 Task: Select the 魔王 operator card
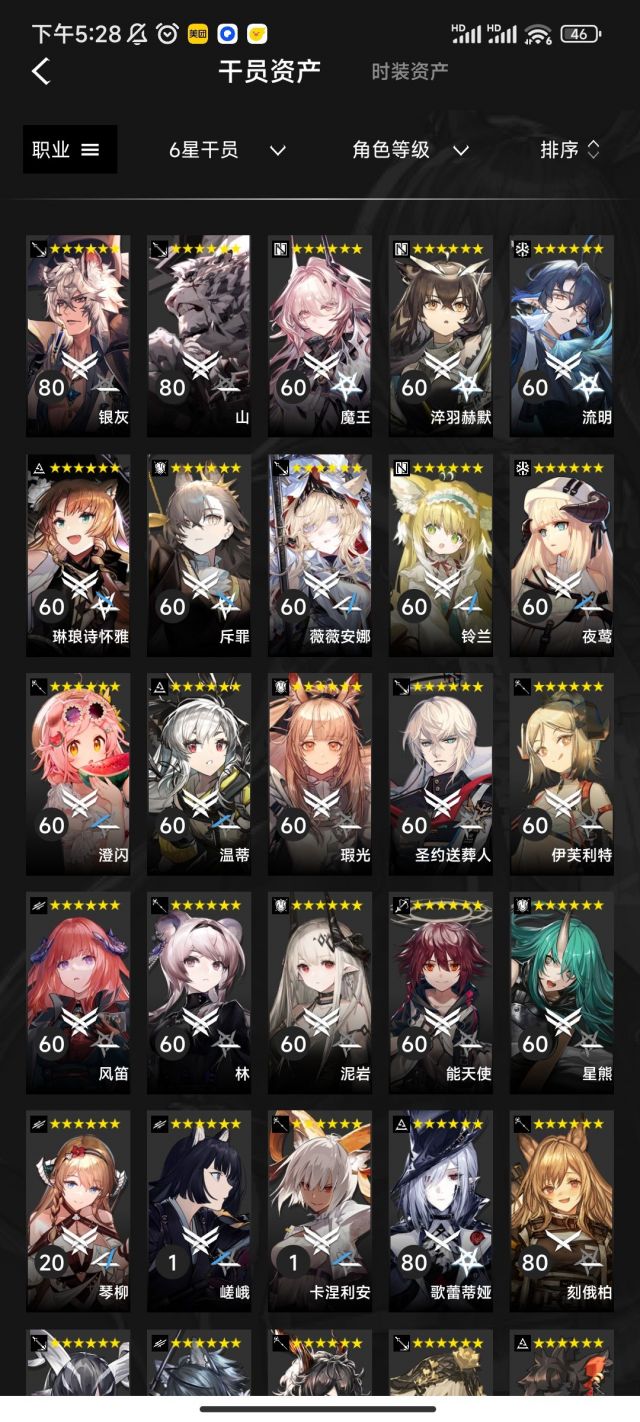click(x=320, y=336)
